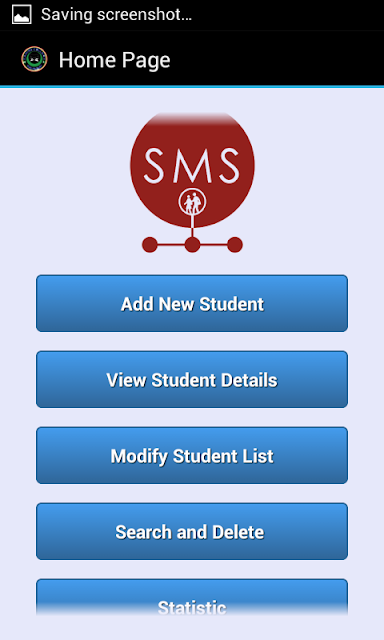Screen dimensions: 384x640
Task: Tap the Add New Student button
Action: click(x=192, y=303)
